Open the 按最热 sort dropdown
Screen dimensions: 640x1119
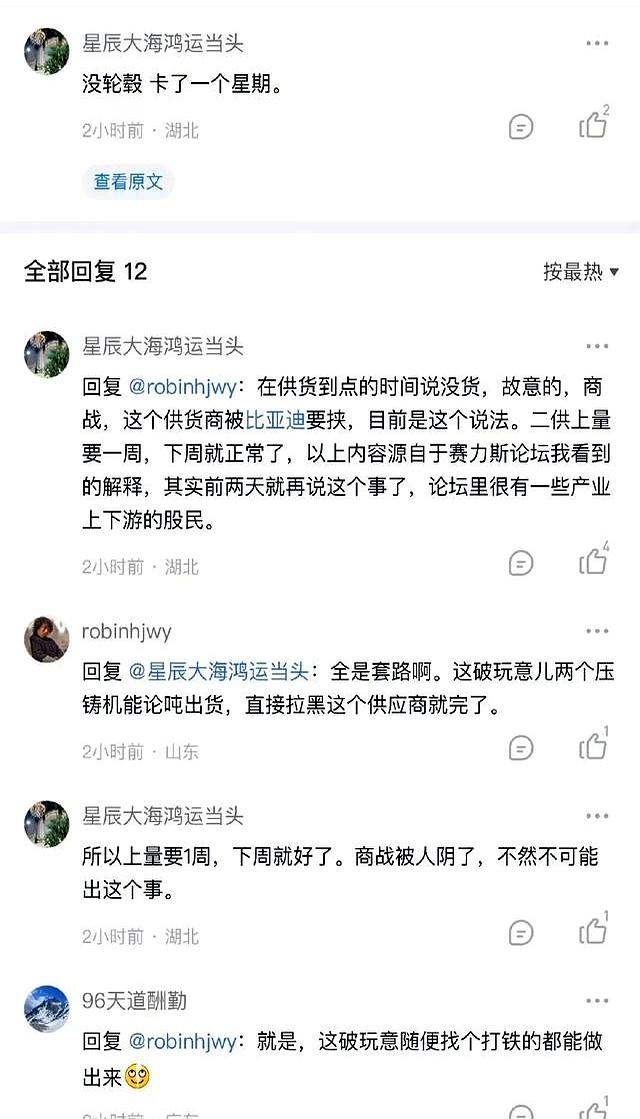[x=581, y=271]
